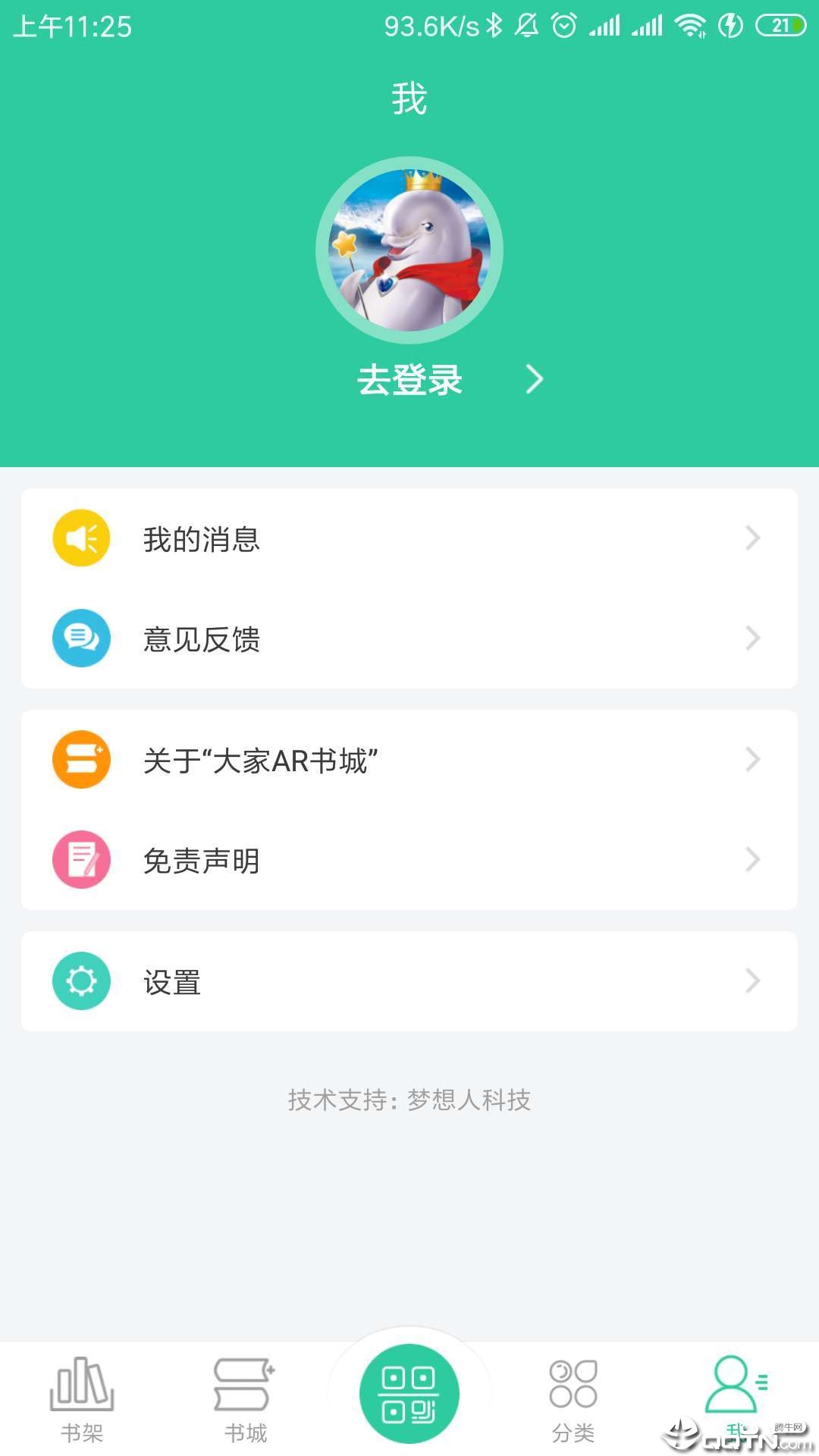Expand the 我的消息 row chevron
This screenshot has height=1456, width=819.
click(x=752, y=538)
